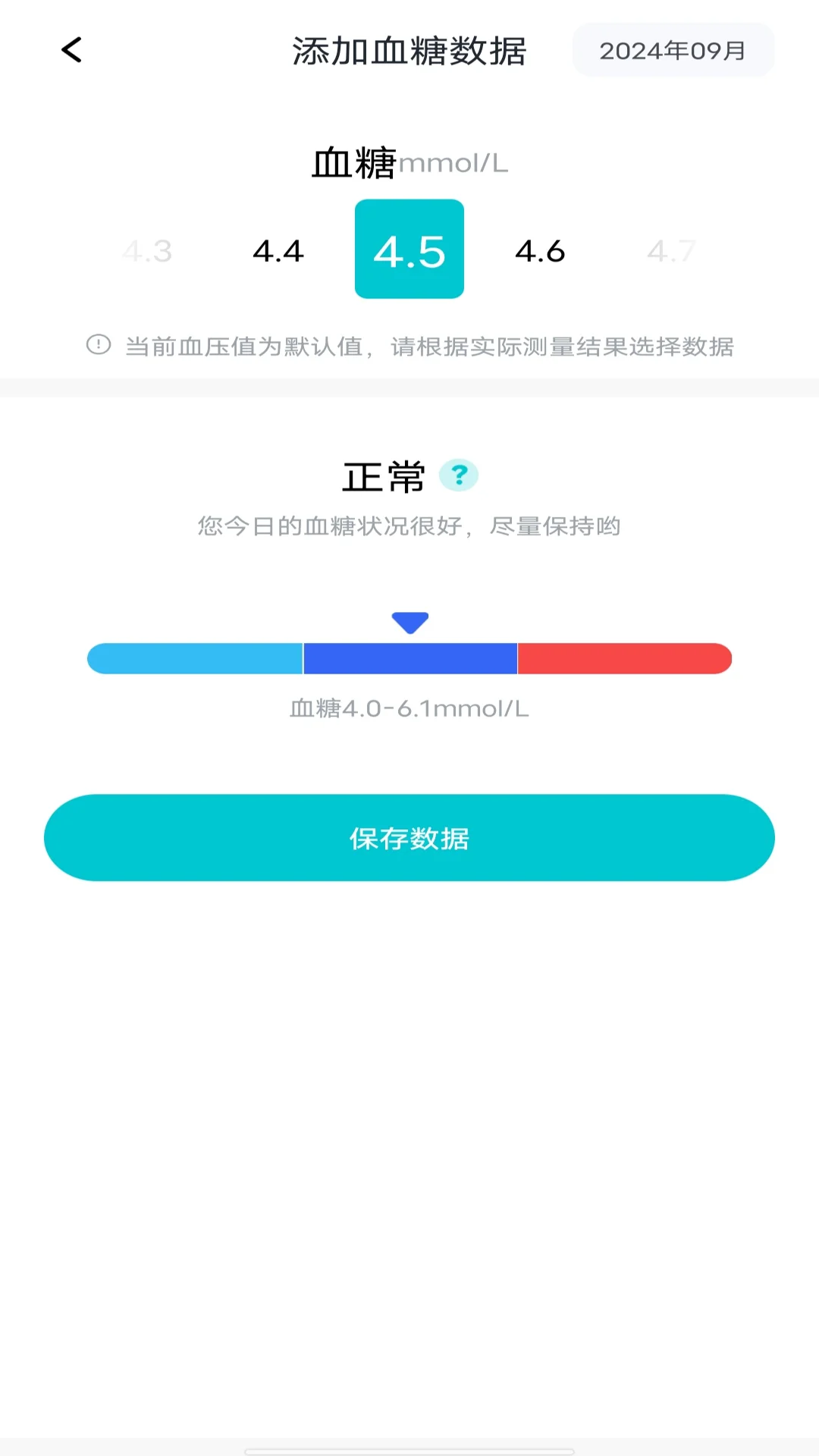The image size is (819, 1456).
Task: Select blood glucose value 4.4
Action: coord(278,250)
